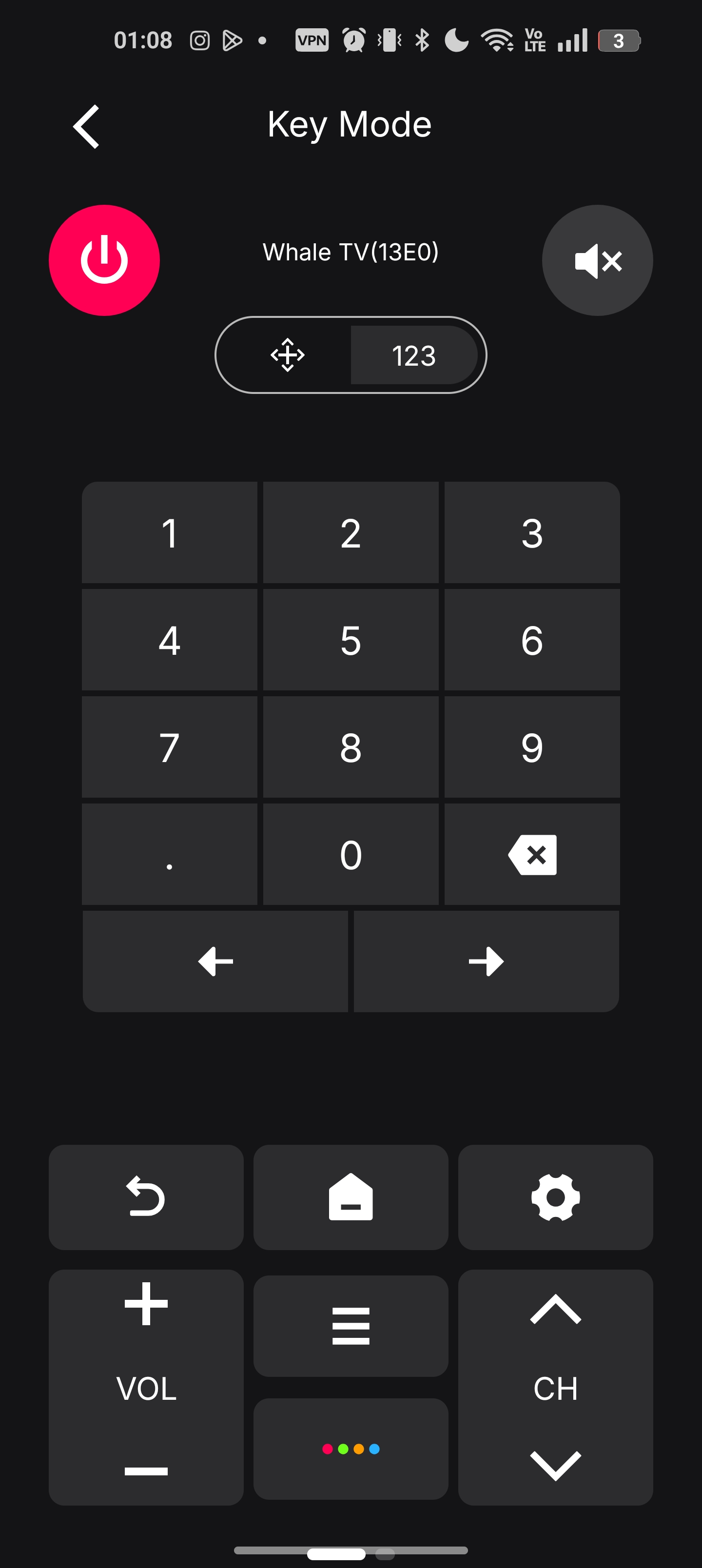Move cursor right with the right arrow

coord(486,961)
